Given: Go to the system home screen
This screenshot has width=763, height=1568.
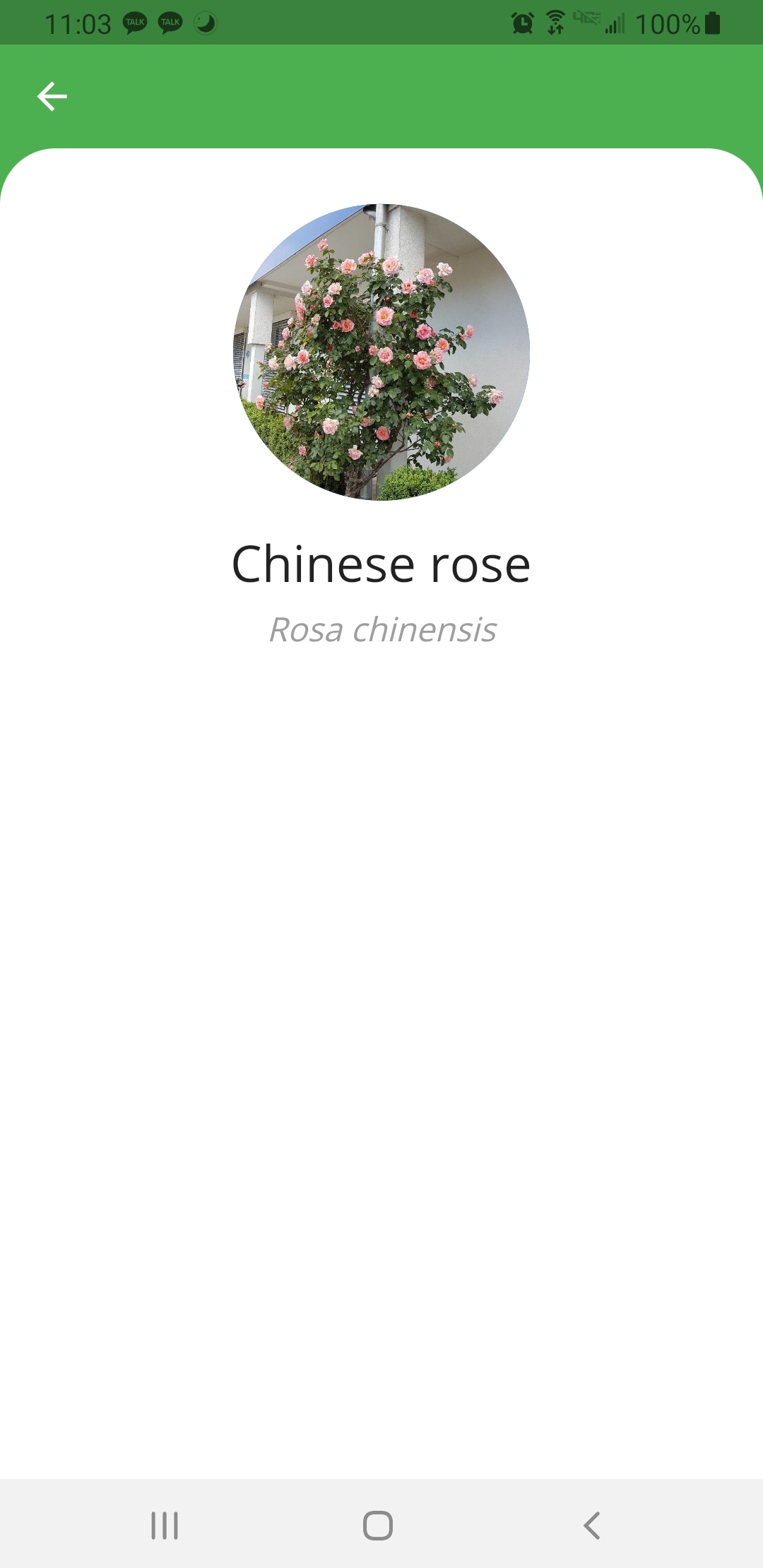Looking at the screenshot, I should 378,1525.
